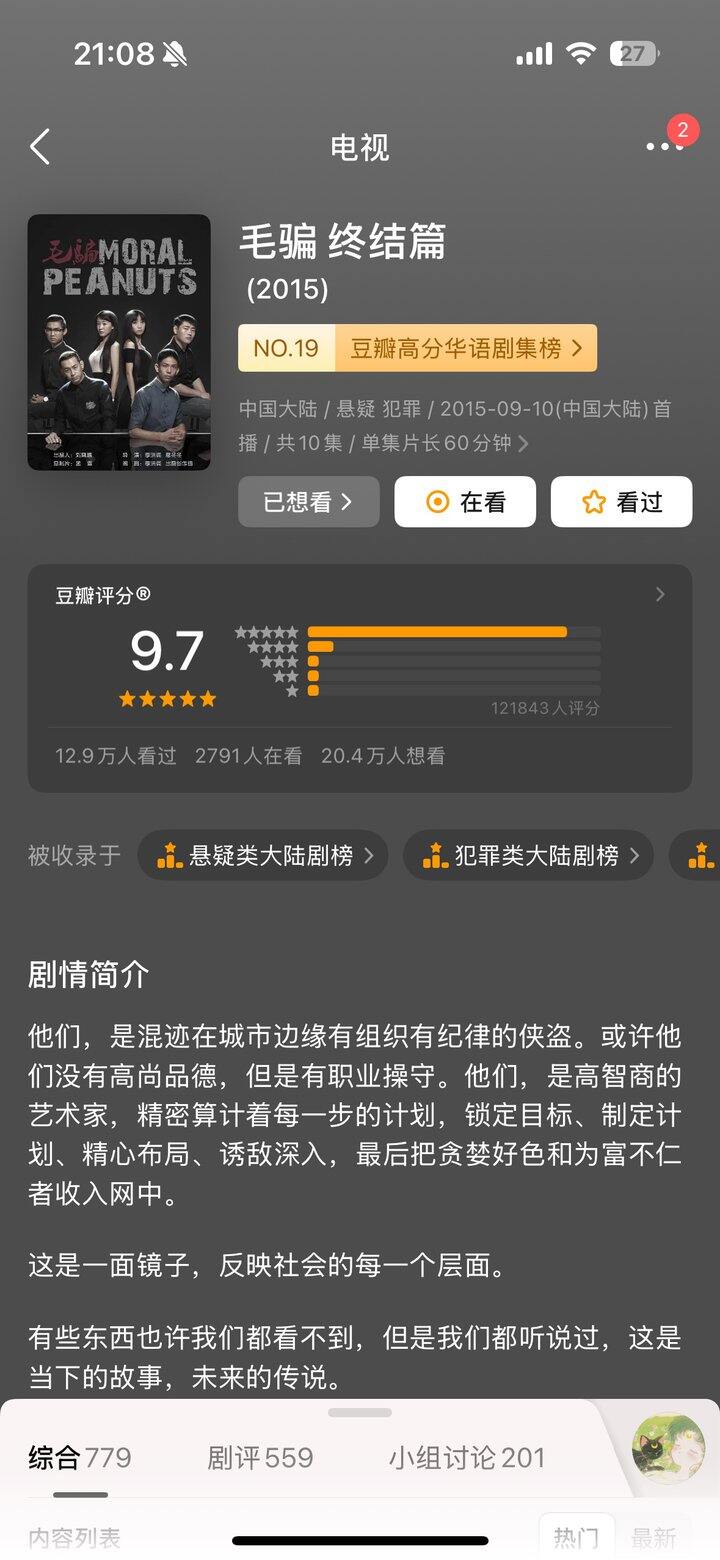Tap the cat avatar icon
This screenshot has height=1560, width=720.
668,1446
